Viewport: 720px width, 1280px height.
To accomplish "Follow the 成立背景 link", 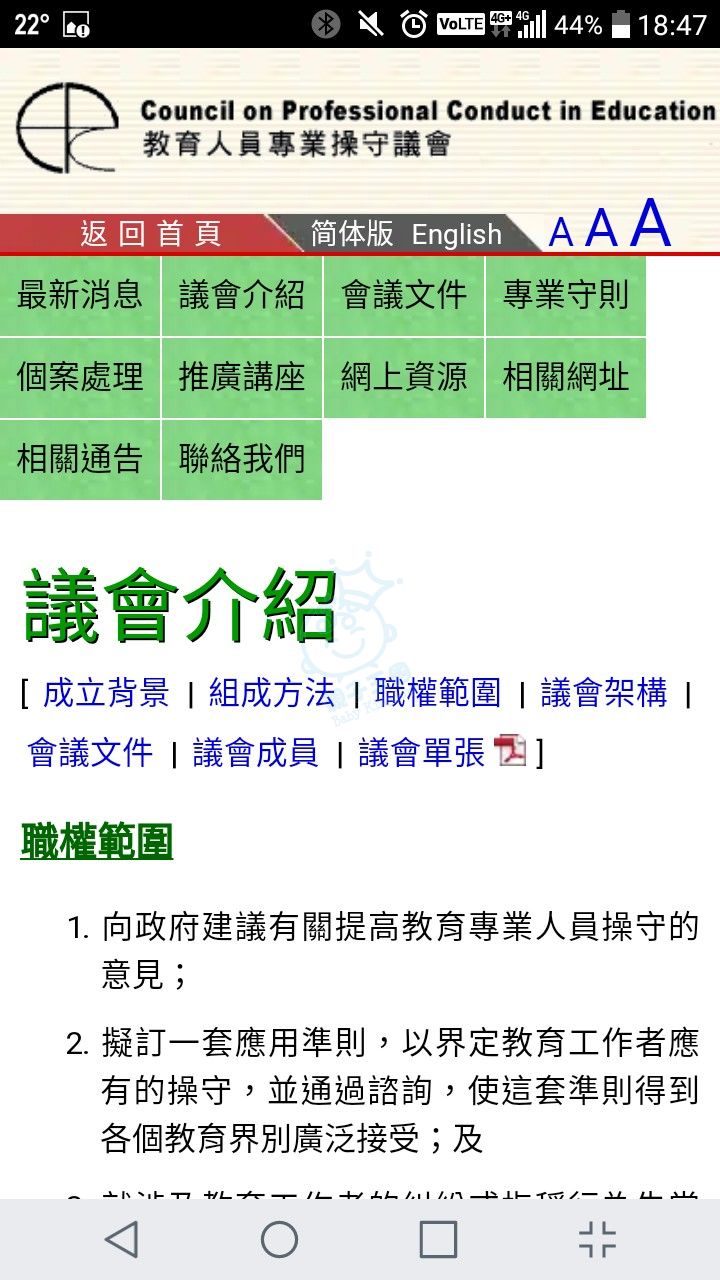I will click(106, 692).
